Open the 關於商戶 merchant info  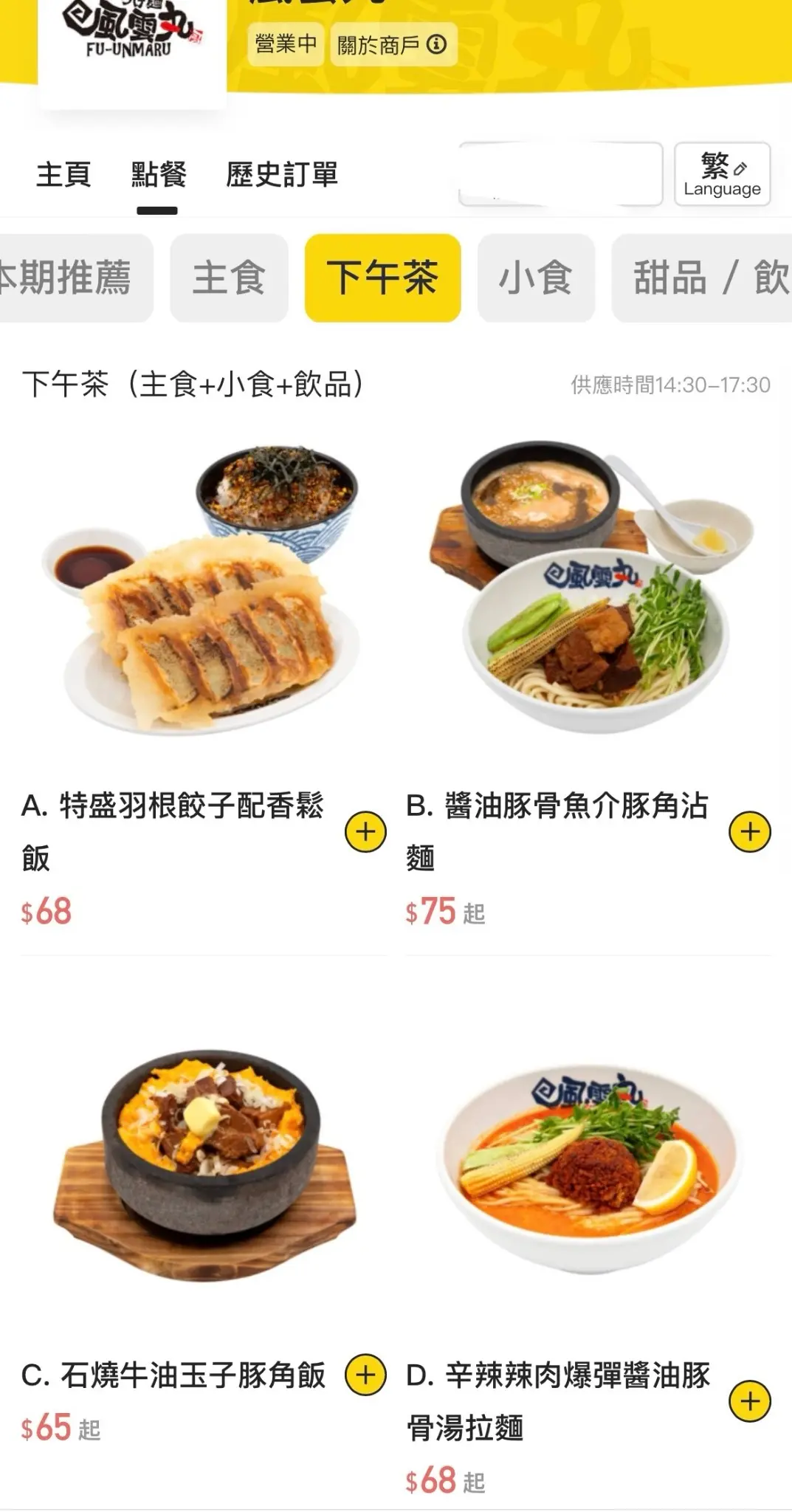(x=392, y=45)
